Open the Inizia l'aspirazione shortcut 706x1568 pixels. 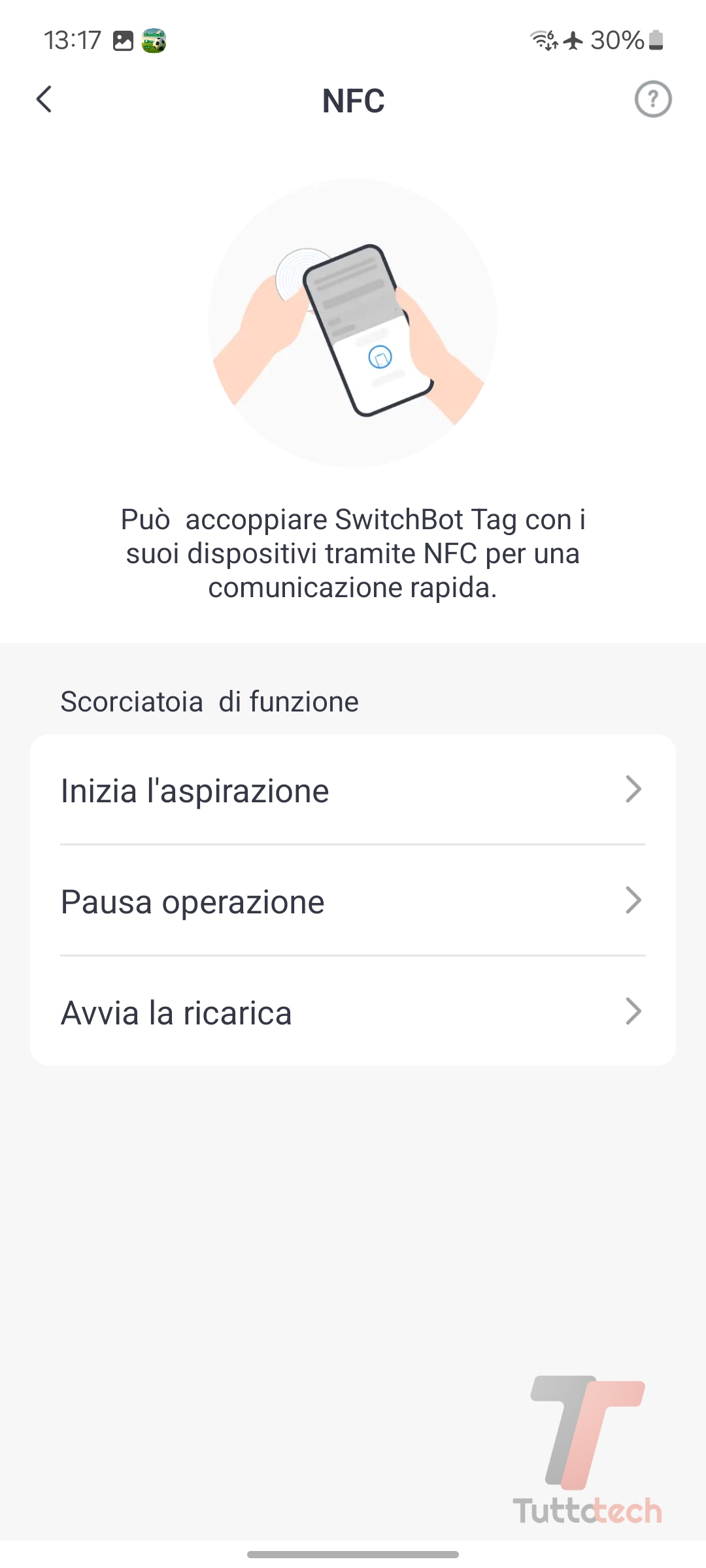[353, 790]
